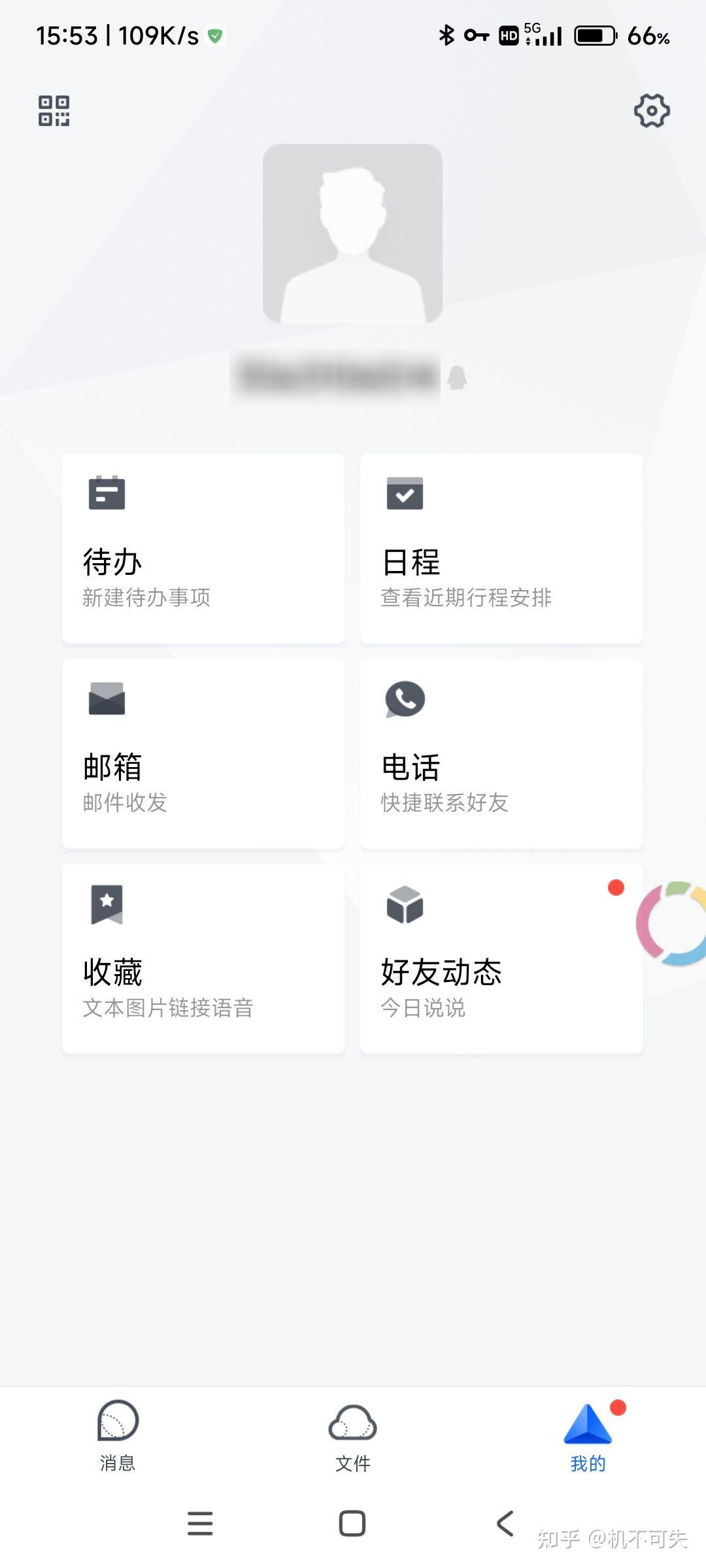
Task: Open settings via the gear icon
Action: [652, 110]
